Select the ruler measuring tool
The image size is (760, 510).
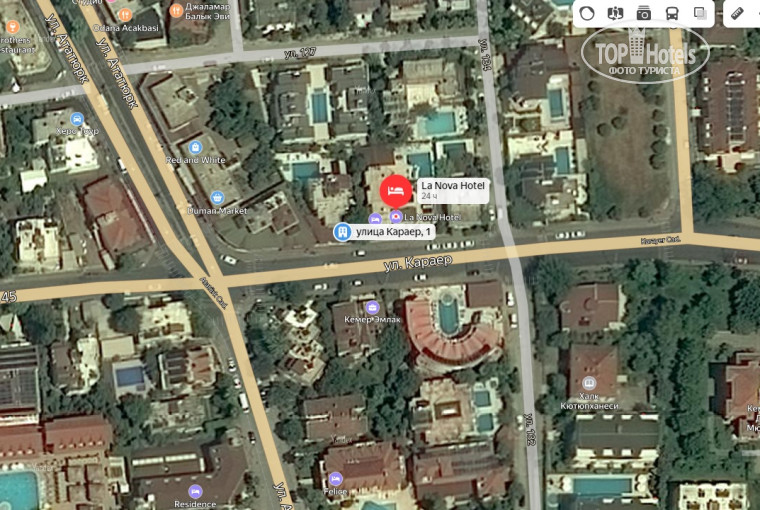pos(738,13)
